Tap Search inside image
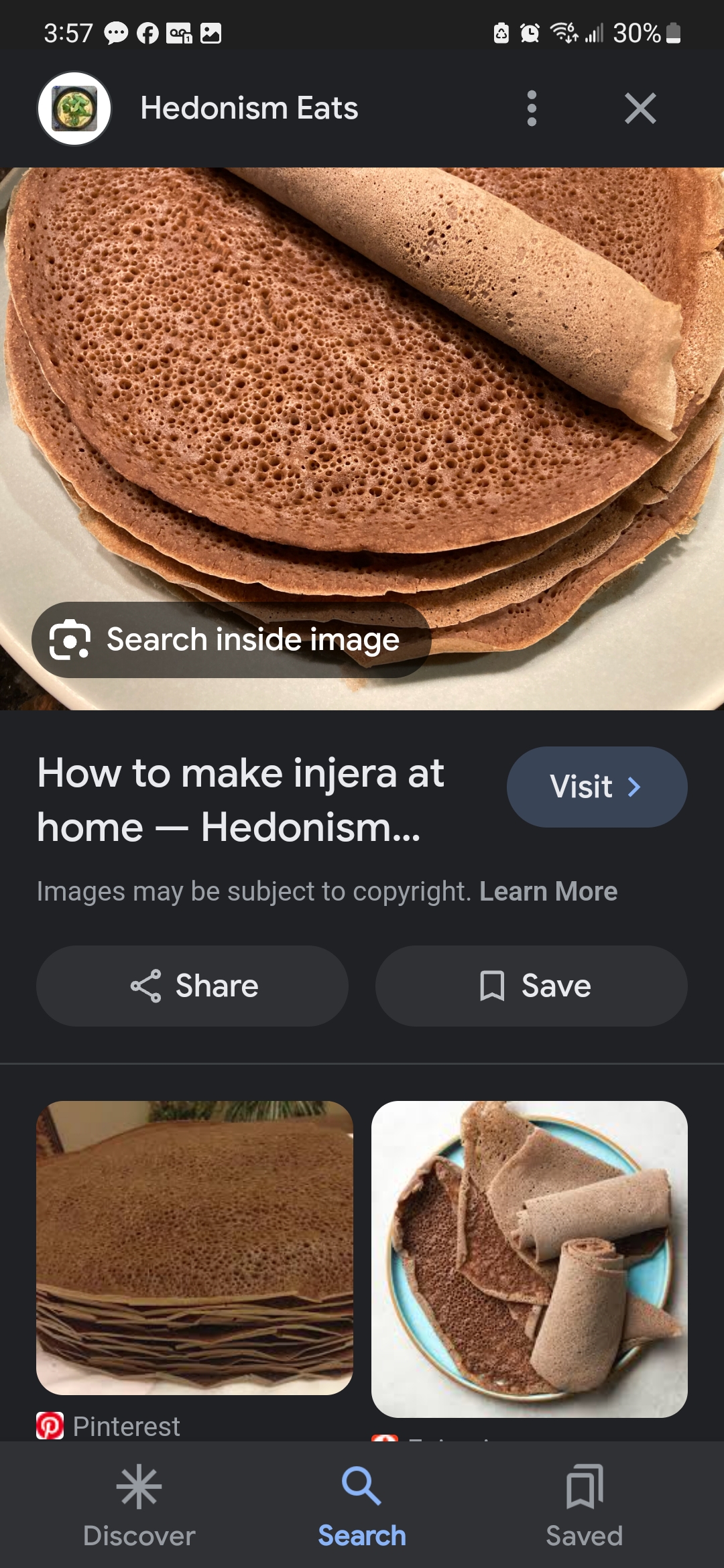 pos(231,640)
